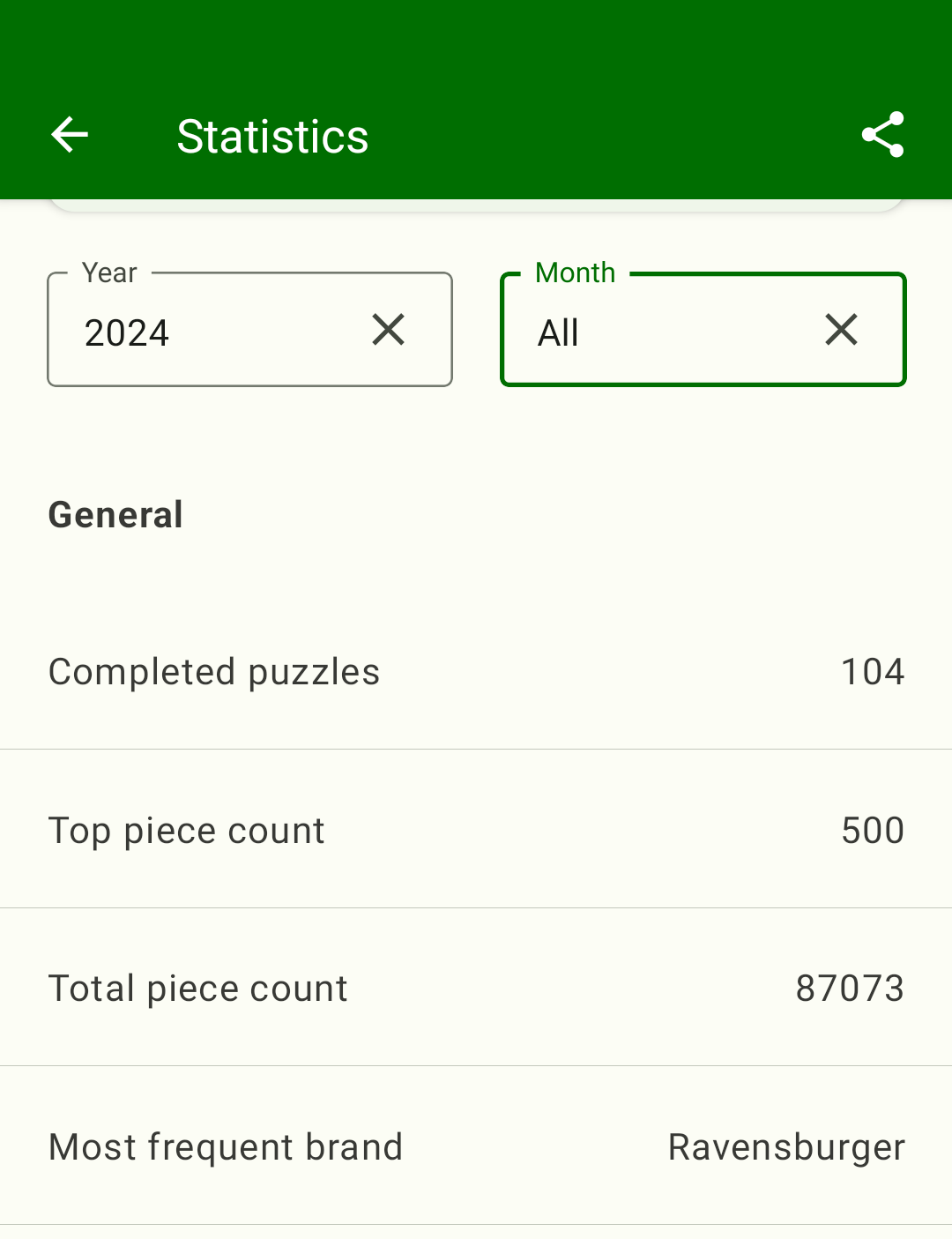Share the puzzle statistics
This screenshot has height=1239, width=952.
coord(882,135)
